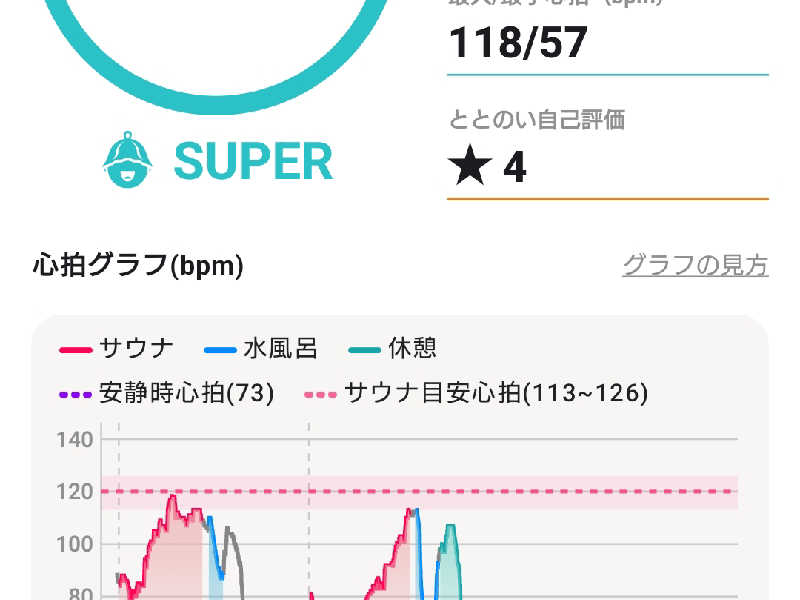Open the グラフの見方 link
This screenshot has width=800, height=600.
[695, 266]
